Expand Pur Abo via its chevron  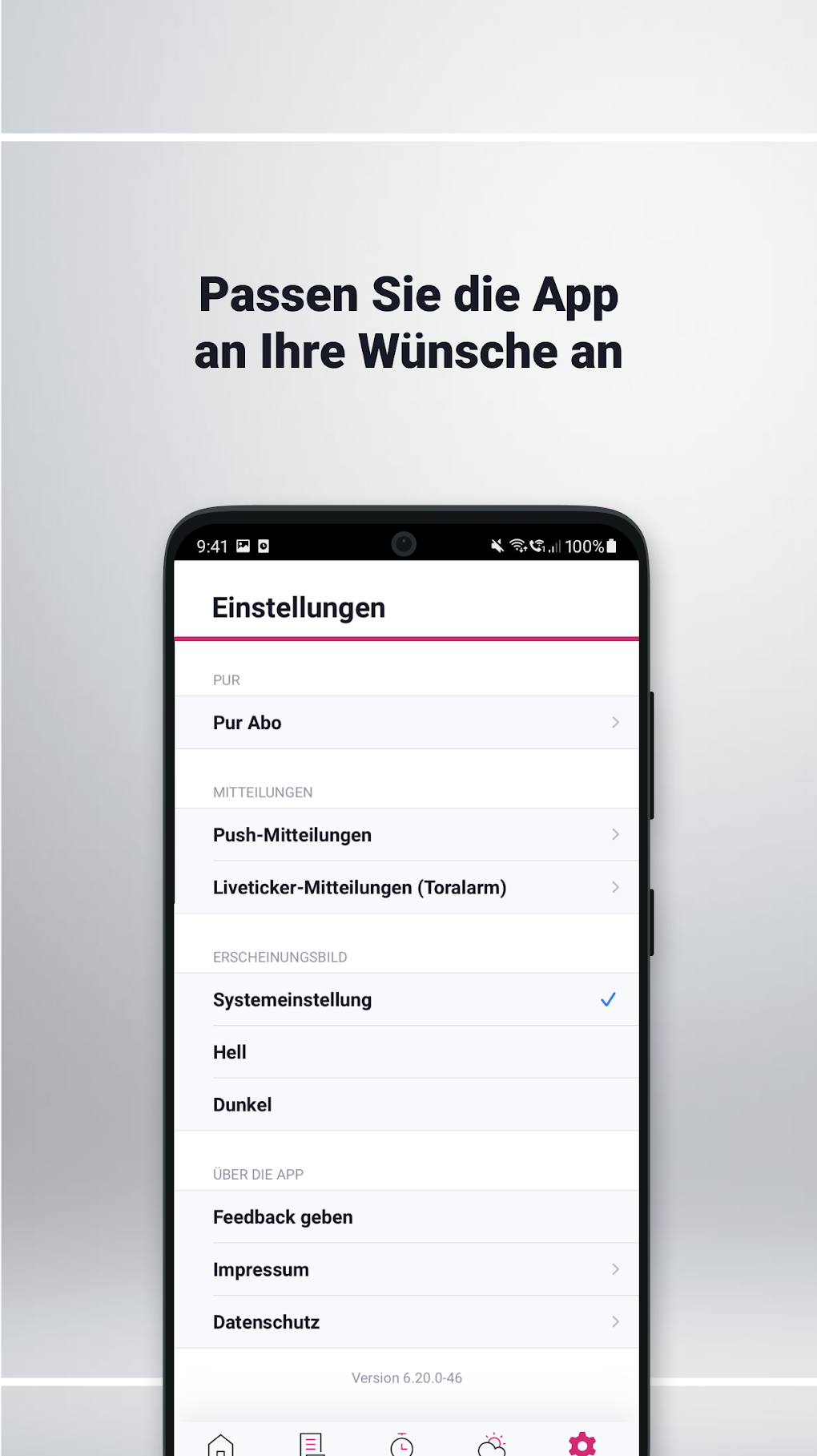click(615, 722)
